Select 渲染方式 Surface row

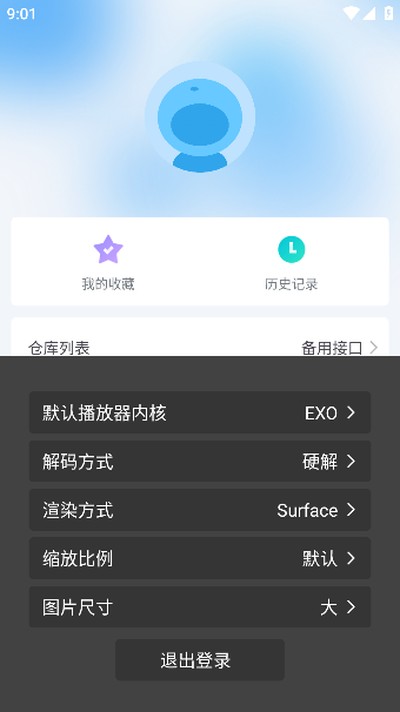pyautogui.click(x=200, y=510)
